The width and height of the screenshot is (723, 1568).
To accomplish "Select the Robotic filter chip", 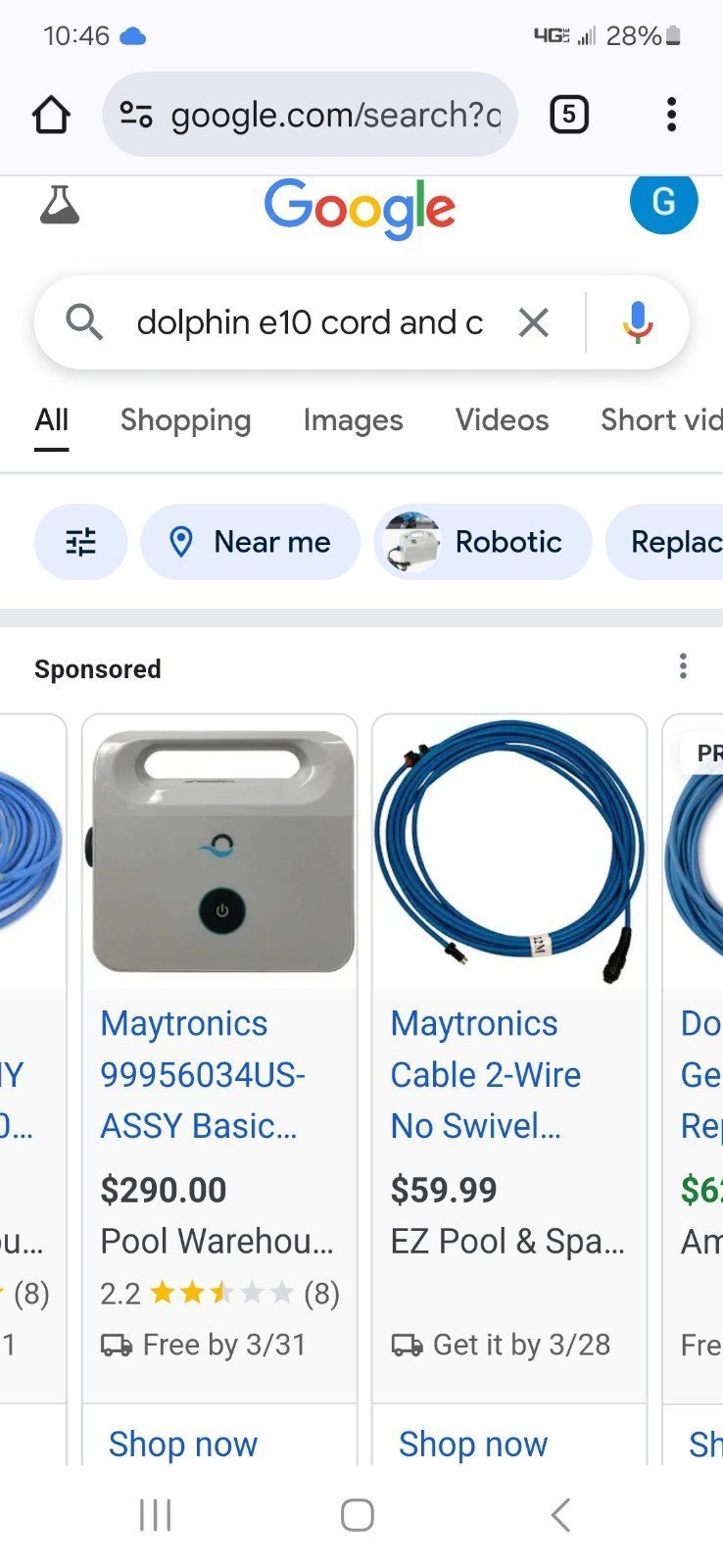I will point(483,542).
